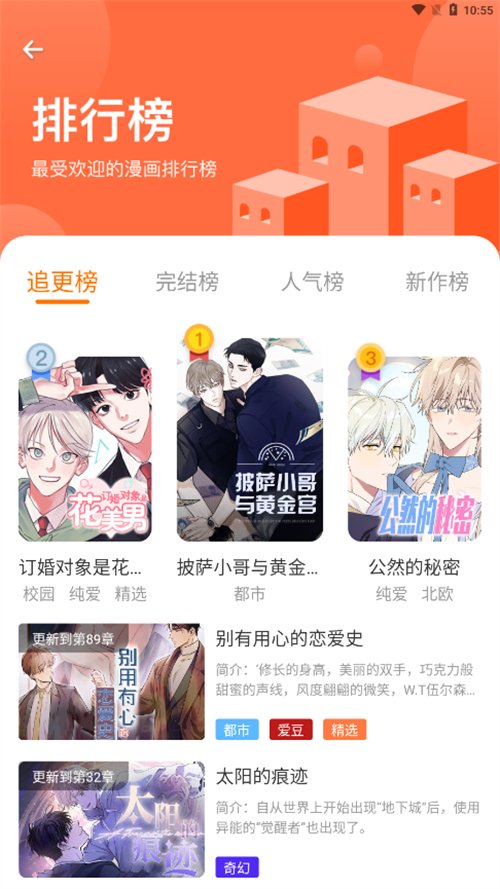Open the 订婚对象是花美男 comic cover
Screen dimensions: 500x889
pos(85,448)
